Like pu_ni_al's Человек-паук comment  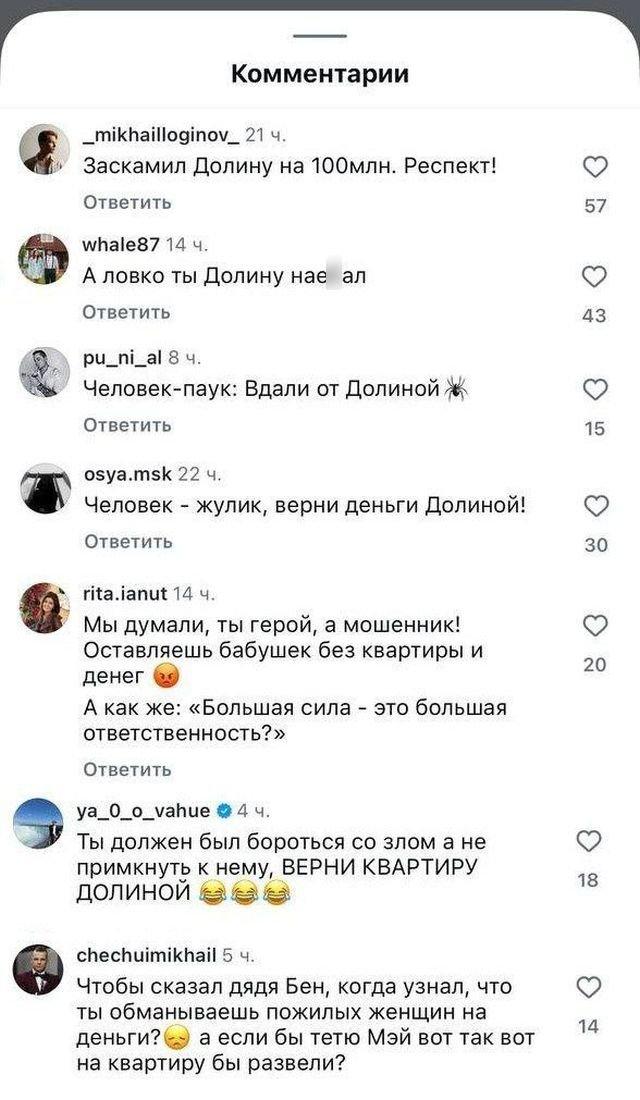595,390
